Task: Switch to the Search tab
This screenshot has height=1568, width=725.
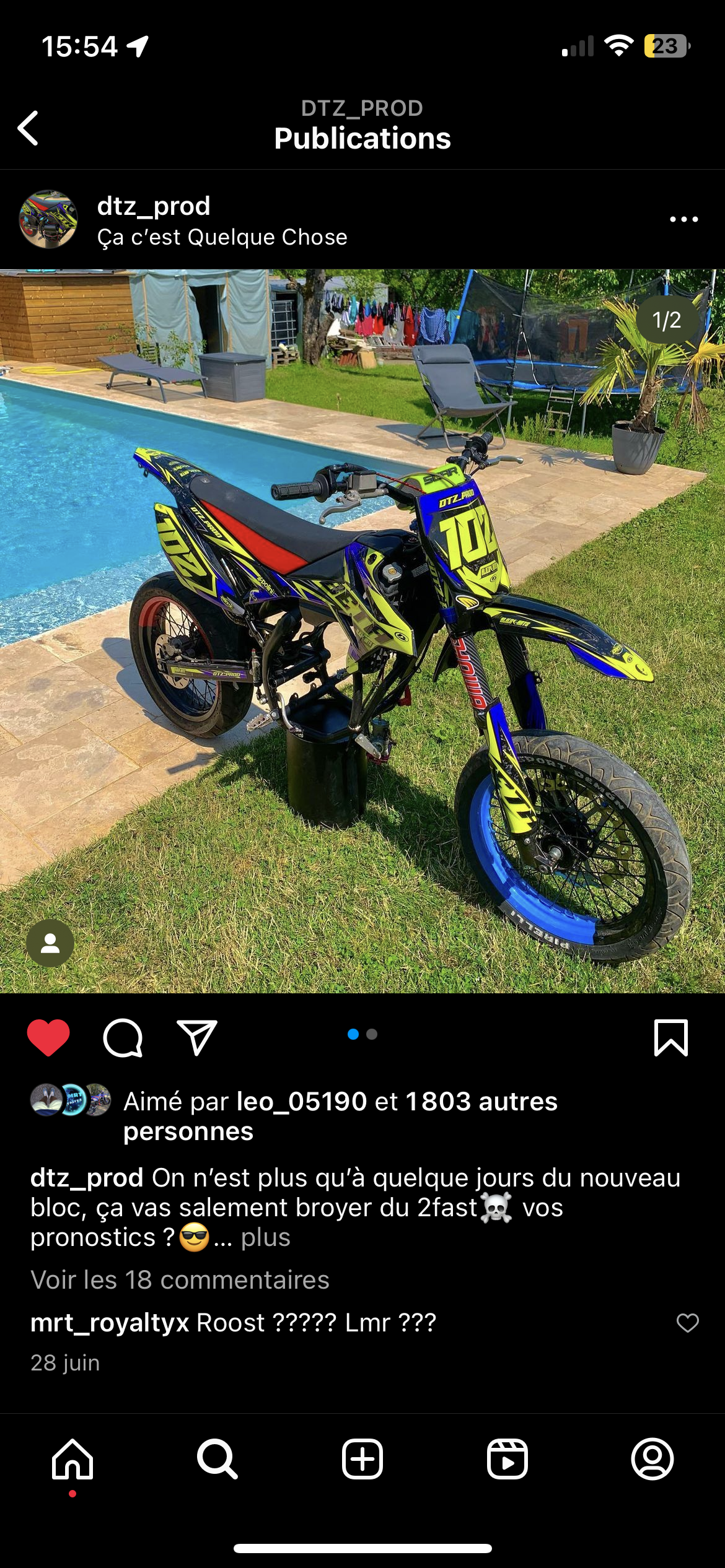Action: coord(217,1459)
